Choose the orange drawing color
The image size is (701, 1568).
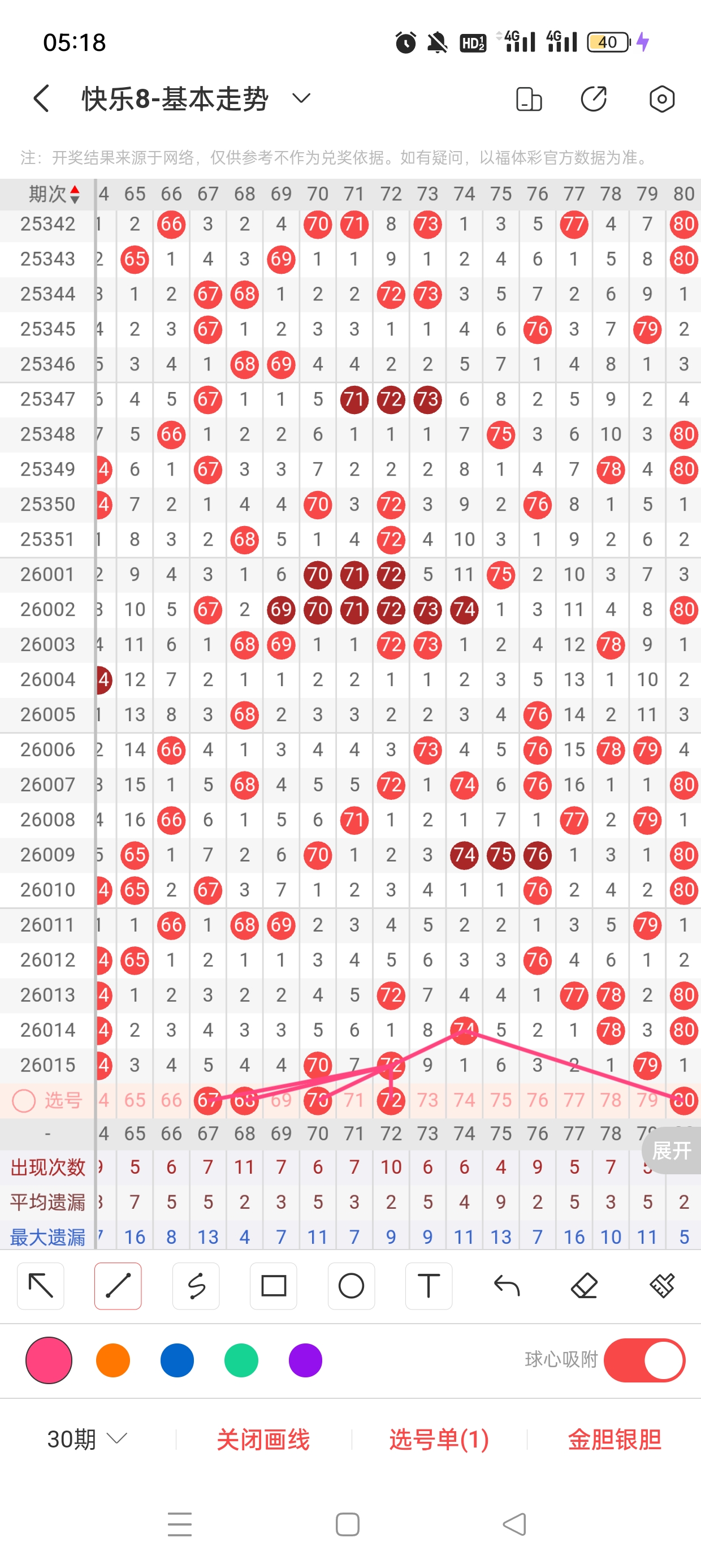(113, 1360)
